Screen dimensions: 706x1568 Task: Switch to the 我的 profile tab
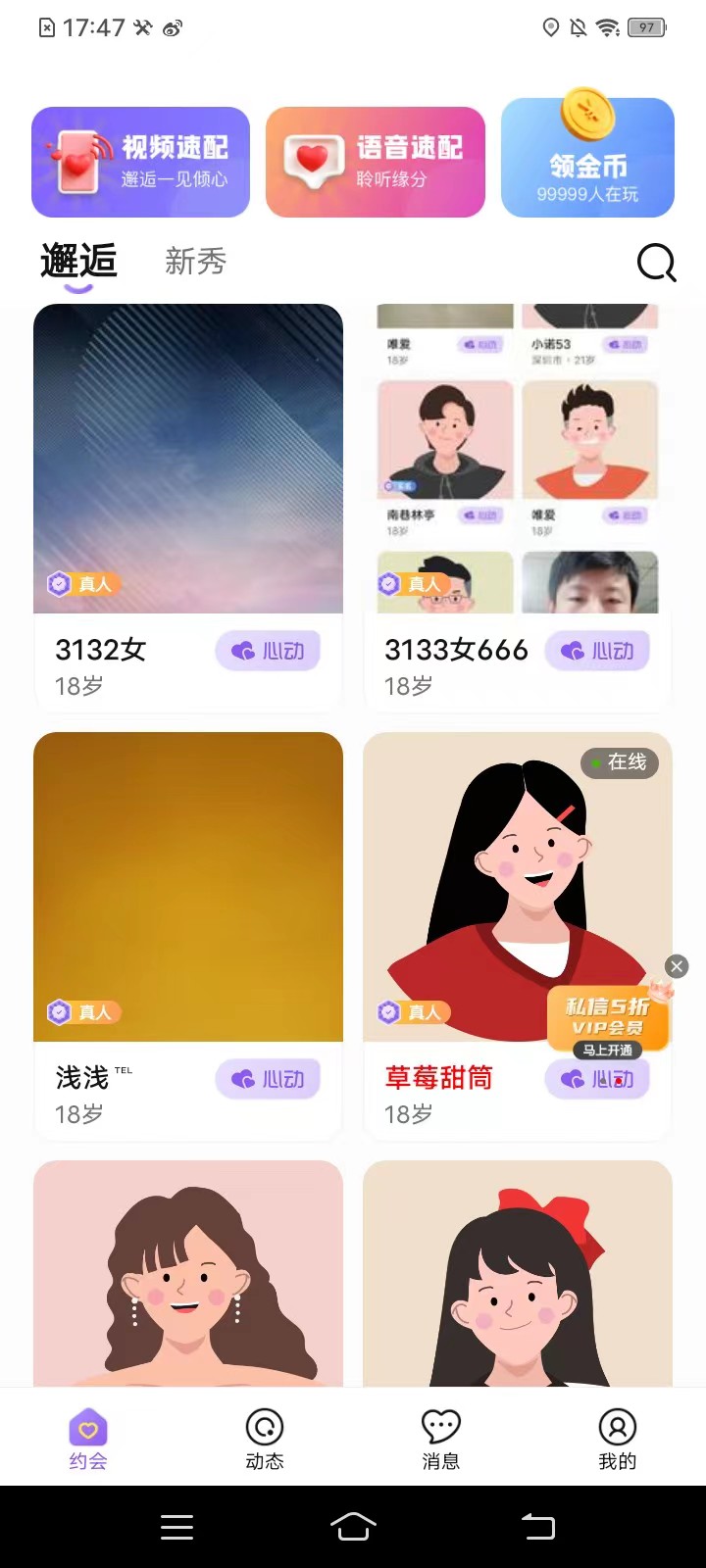pyautogui.click(x=618, y=1439)
